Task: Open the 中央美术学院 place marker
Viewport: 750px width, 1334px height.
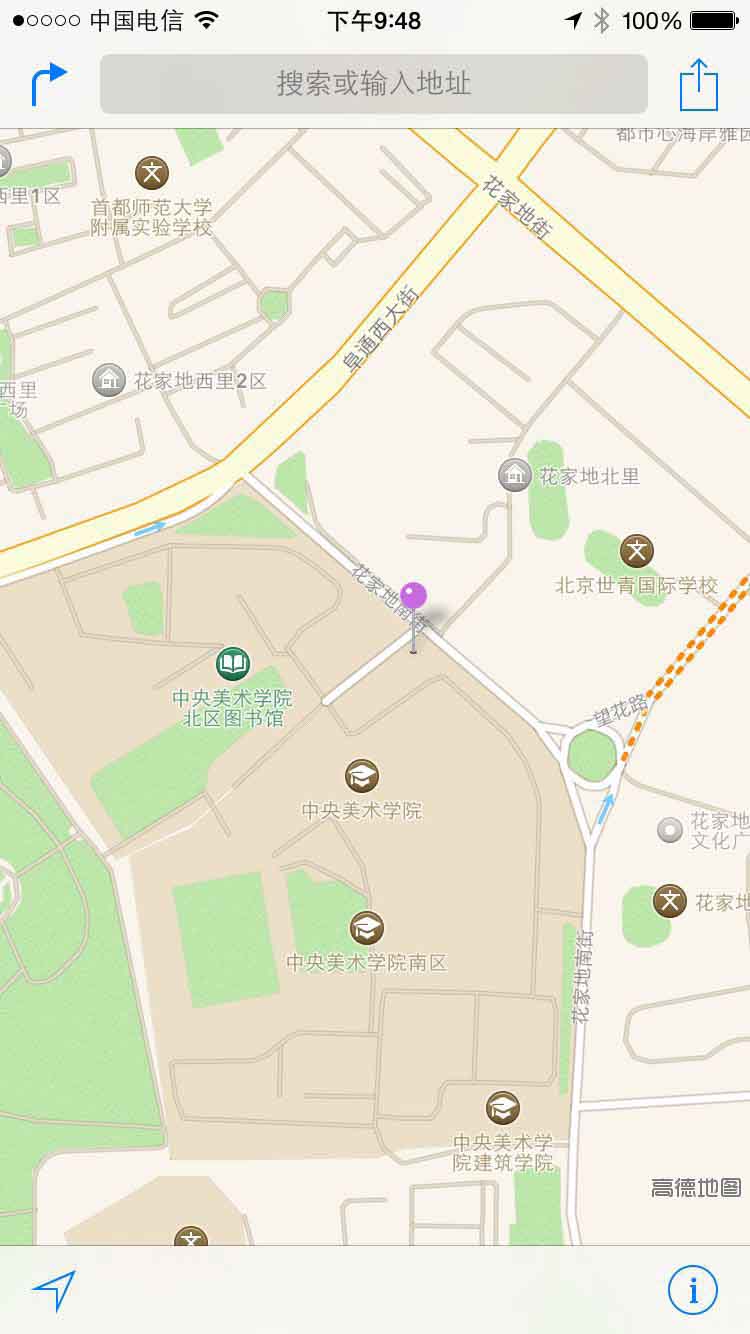Action: point(362,776)
